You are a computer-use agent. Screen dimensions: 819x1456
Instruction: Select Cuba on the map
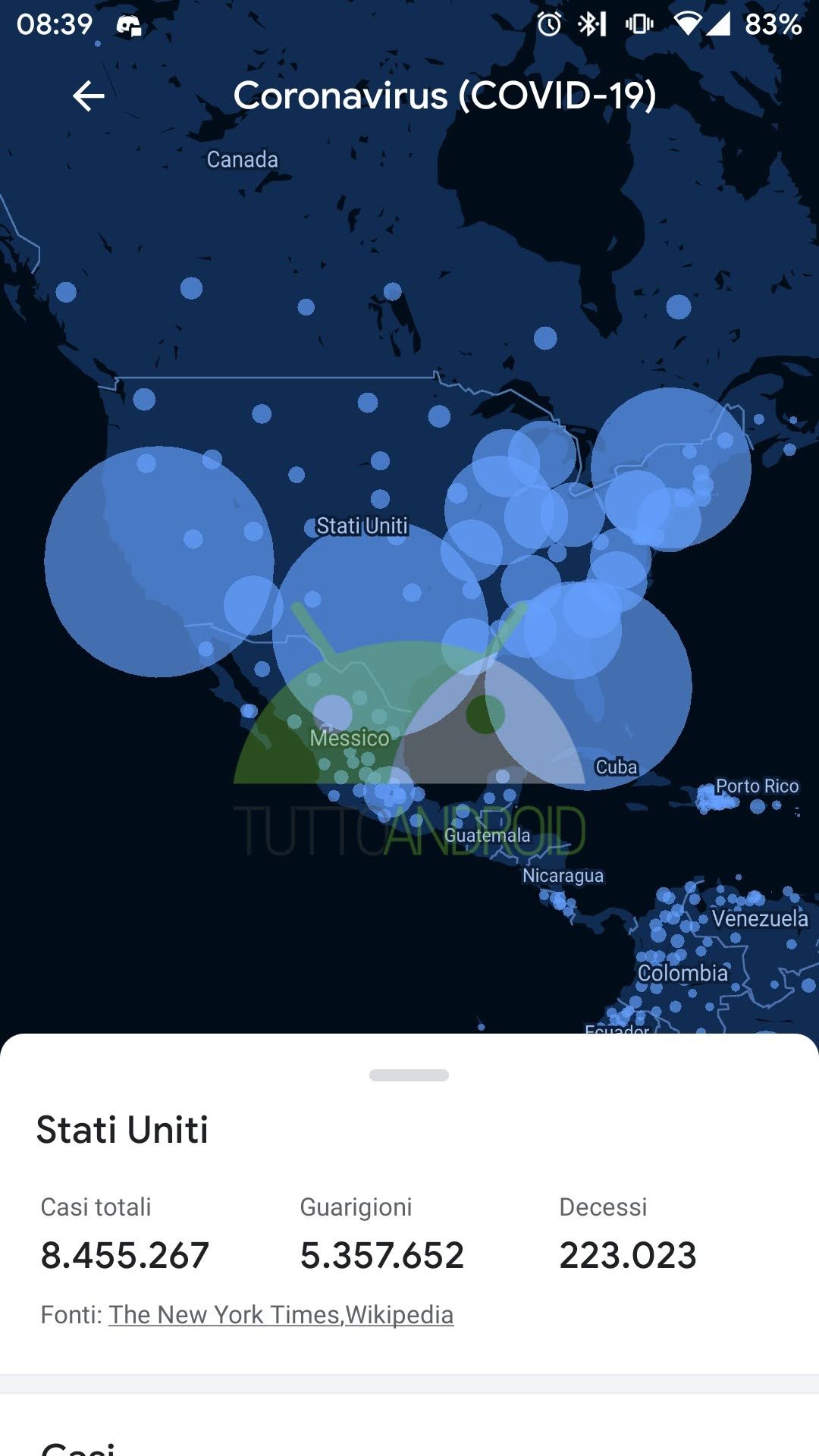[x=617, y=767]
